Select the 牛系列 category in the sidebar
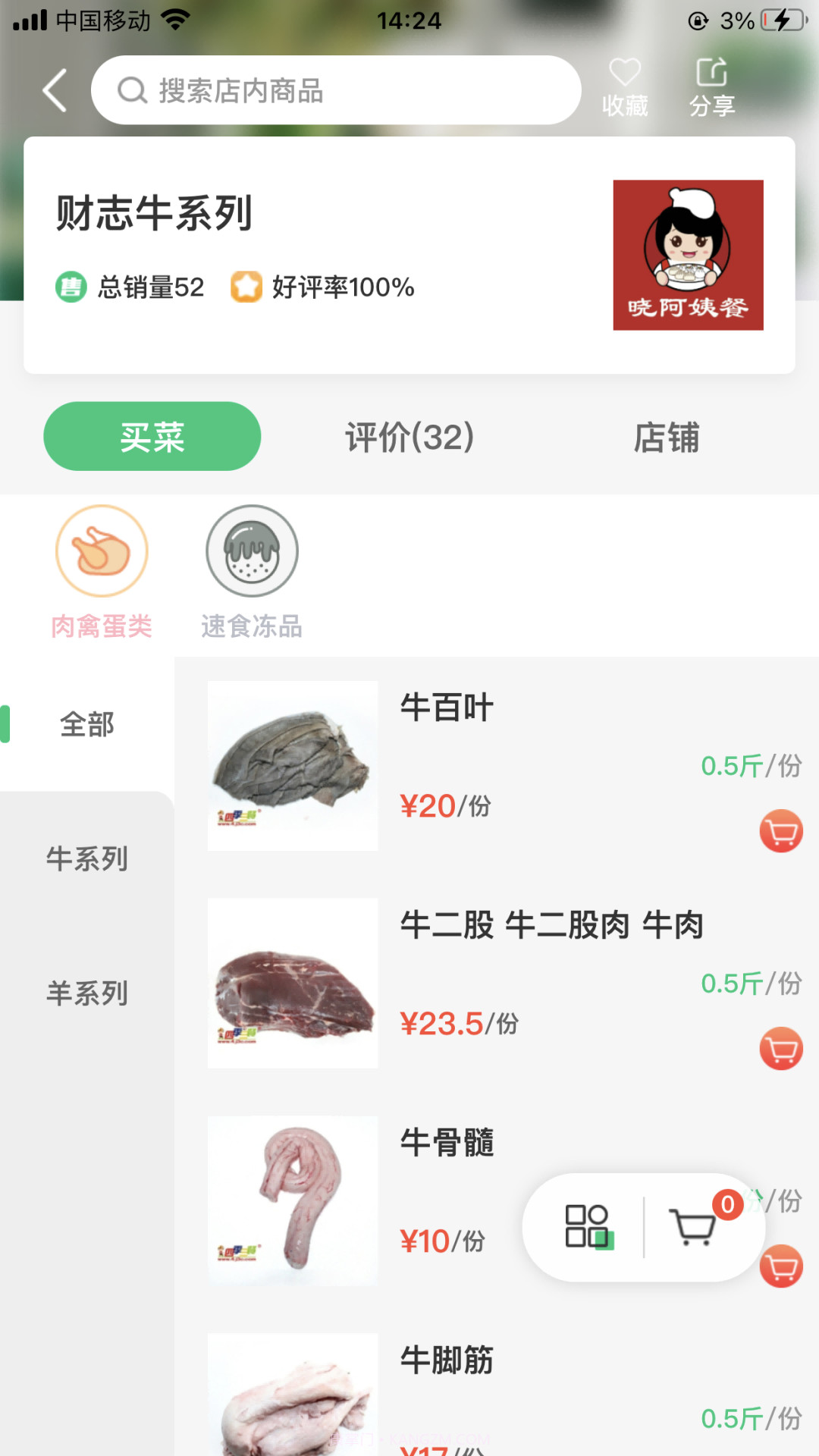 click(86, 859)
